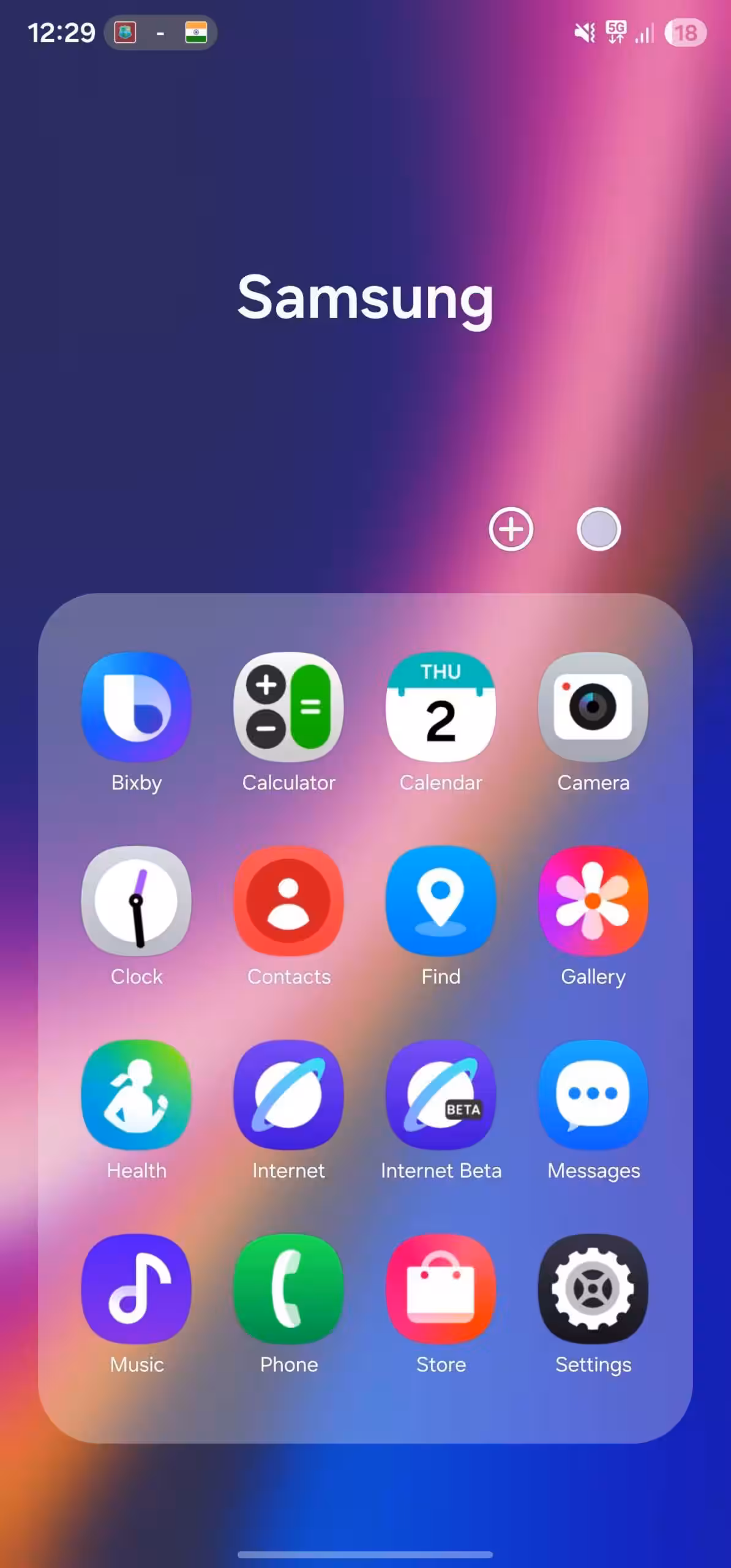Change the folder color
731x1568 pixels.
tap(598, 529)
